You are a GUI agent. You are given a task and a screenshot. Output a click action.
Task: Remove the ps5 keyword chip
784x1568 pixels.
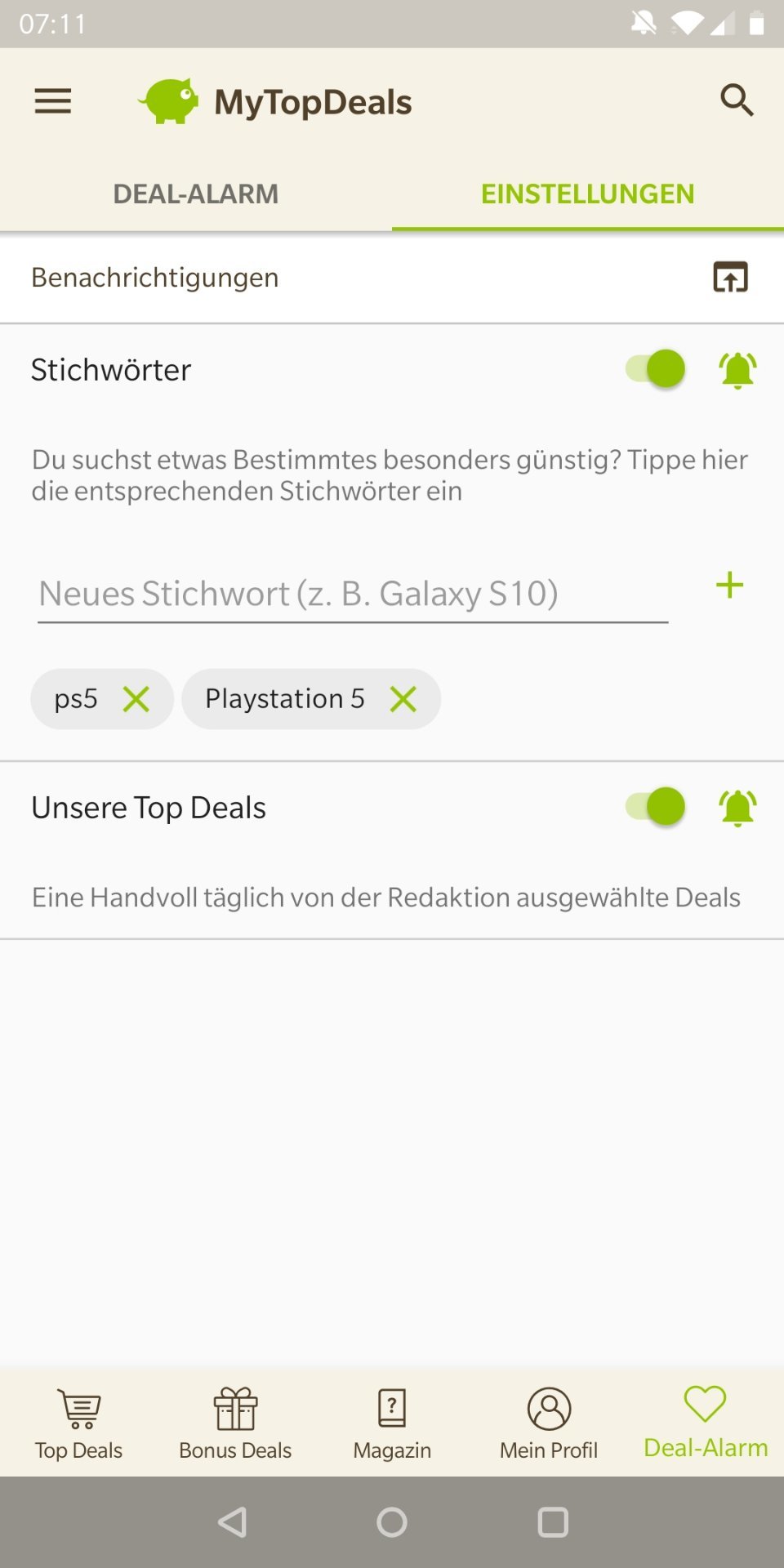136,699
